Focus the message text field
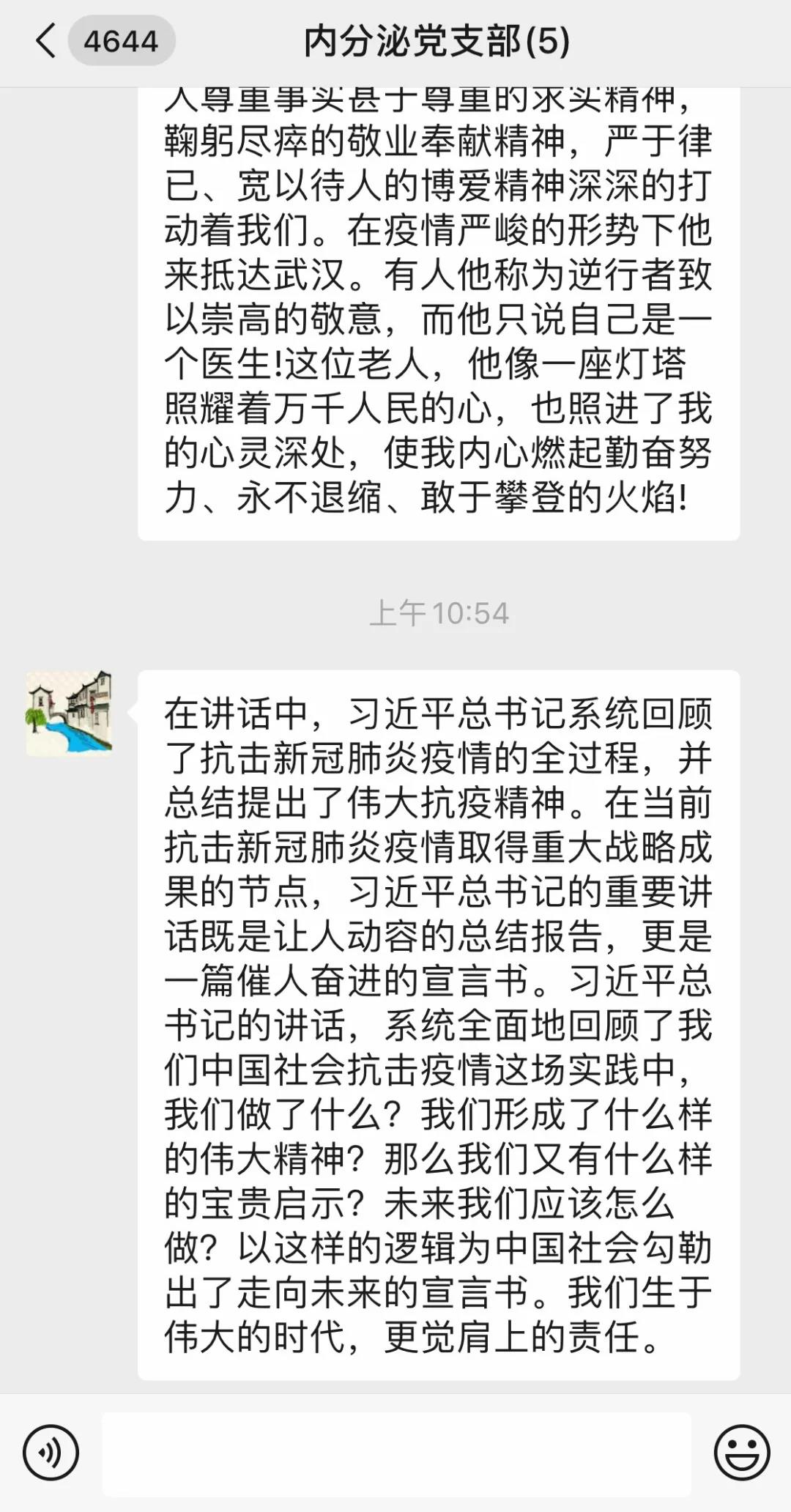791x1512 pixels. pyautogui.click(x=395, y=1453)
